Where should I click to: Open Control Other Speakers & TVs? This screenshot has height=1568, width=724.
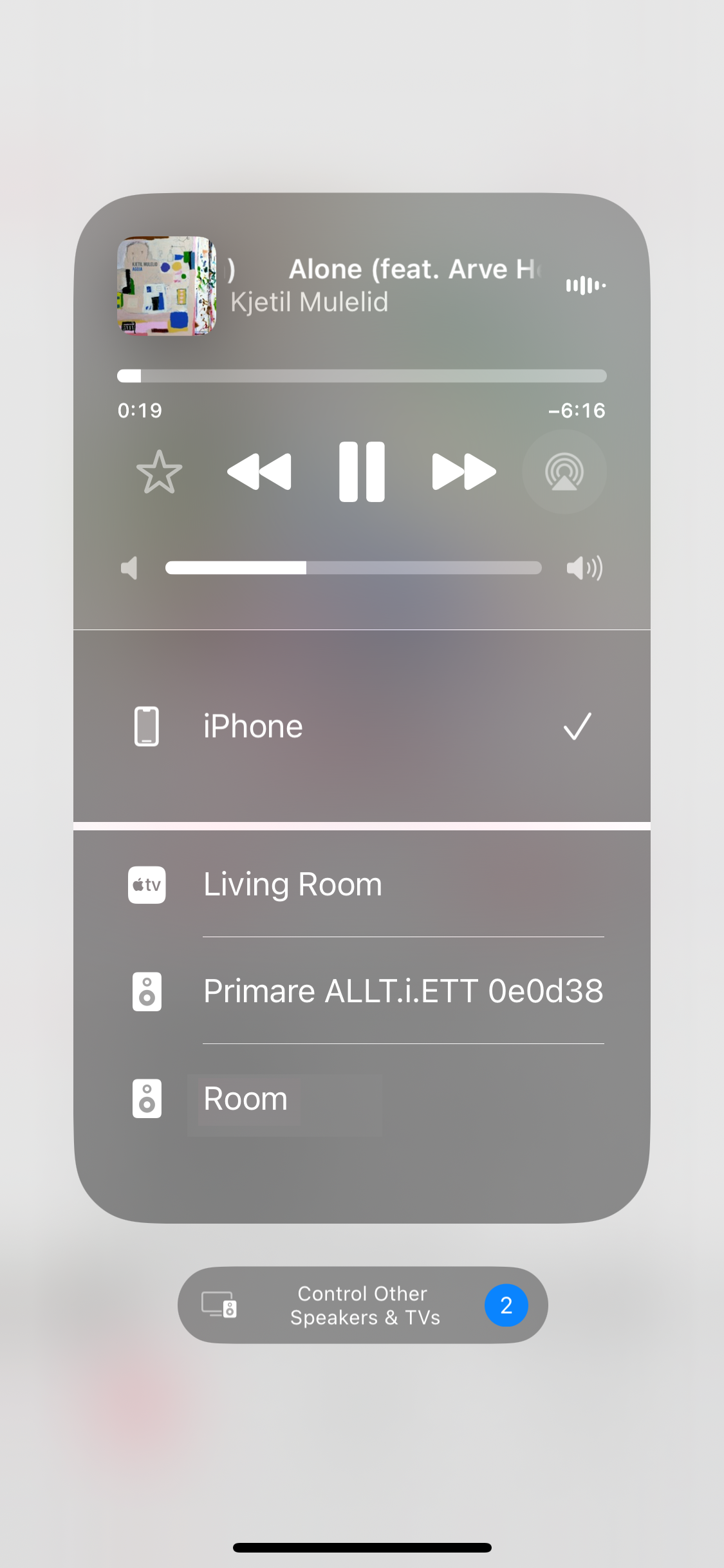(362, 1305)
